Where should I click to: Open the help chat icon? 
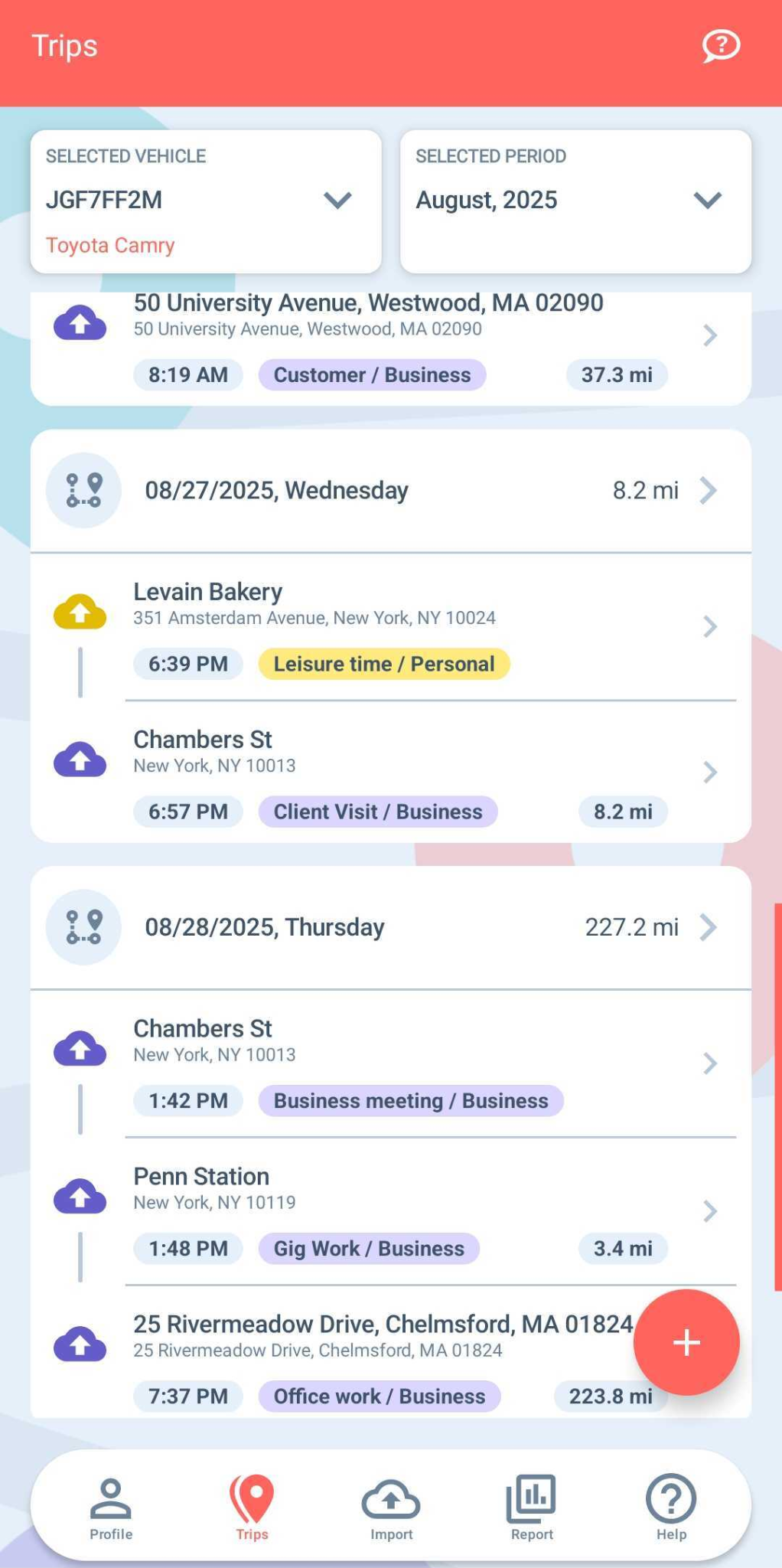[x=720, y=46]
